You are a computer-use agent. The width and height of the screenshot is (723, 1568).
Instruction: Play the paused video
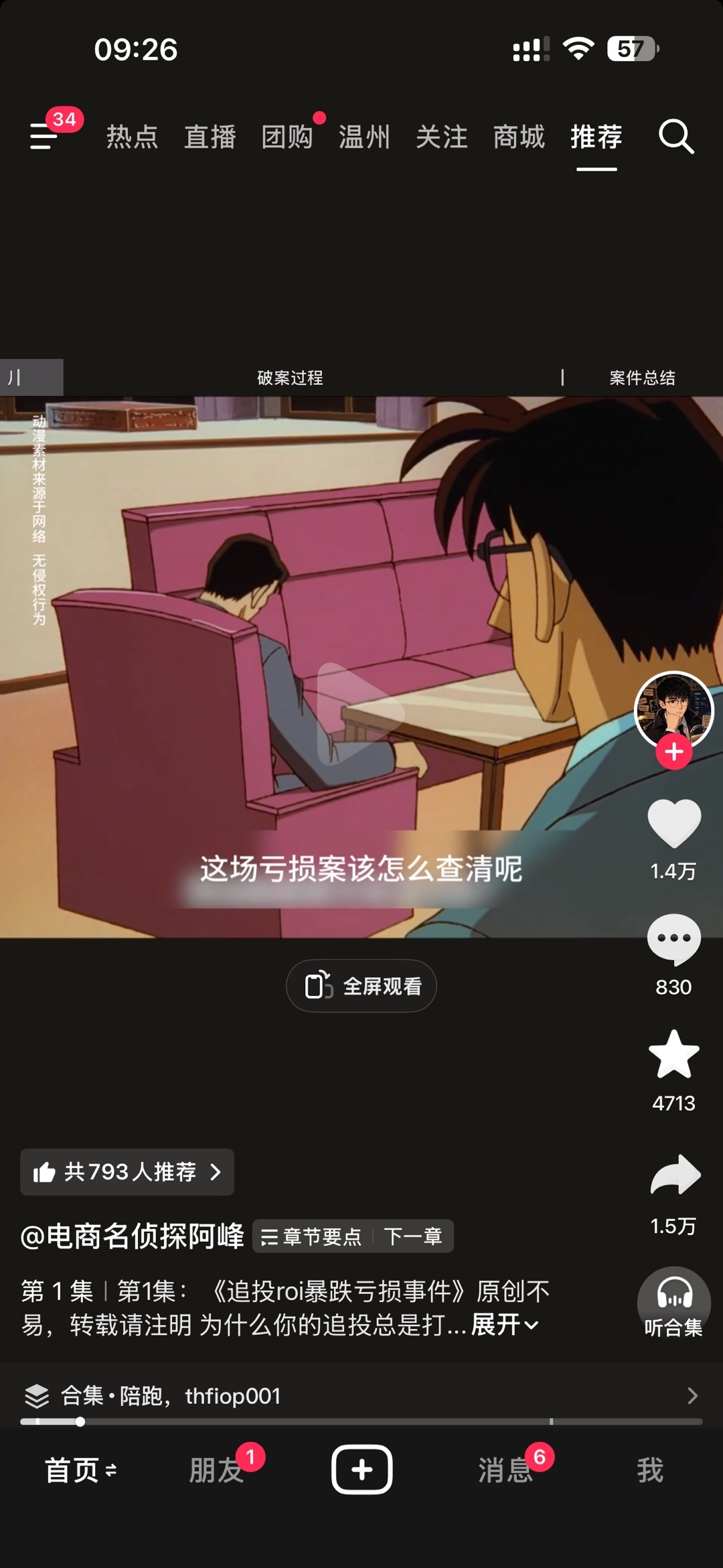click(360, 713)
